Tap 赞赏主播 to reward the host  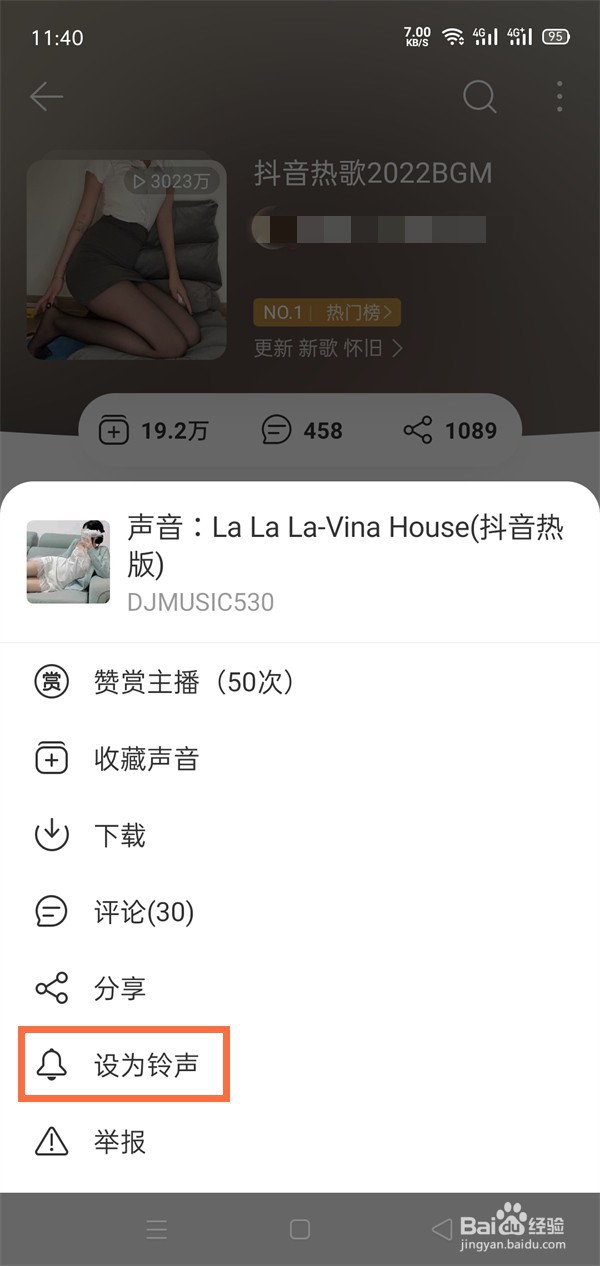(x=300, y=682)
